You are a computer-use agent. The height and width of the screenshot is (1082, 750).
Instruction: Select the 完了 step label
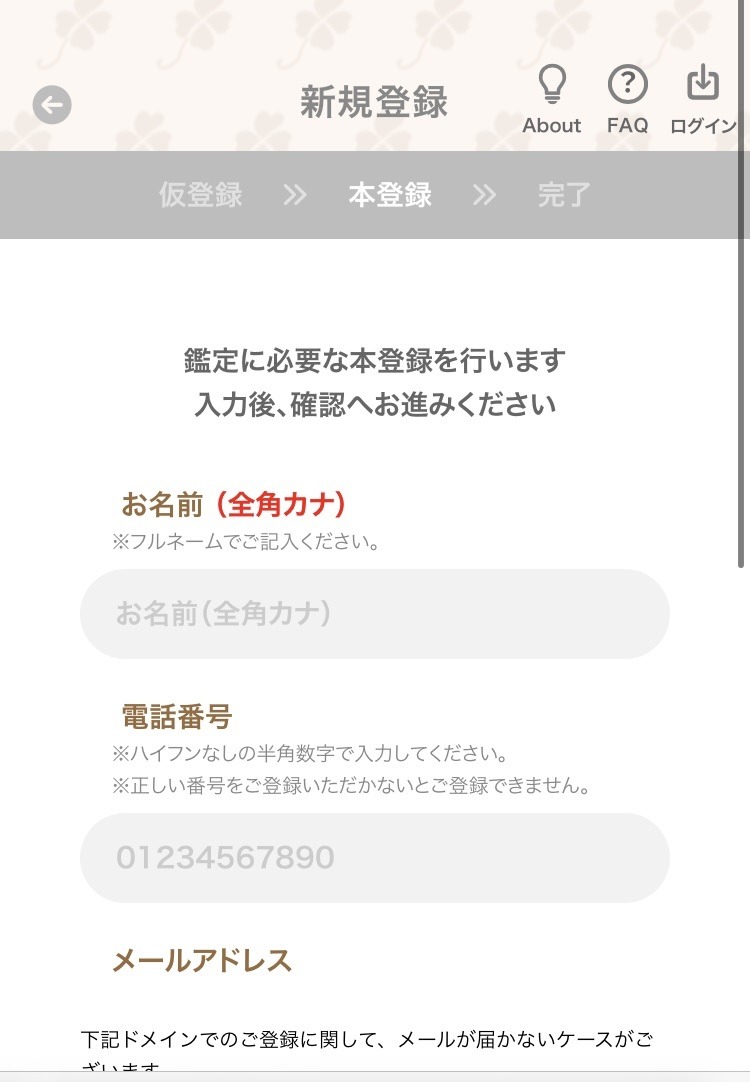tap(562, 195)
